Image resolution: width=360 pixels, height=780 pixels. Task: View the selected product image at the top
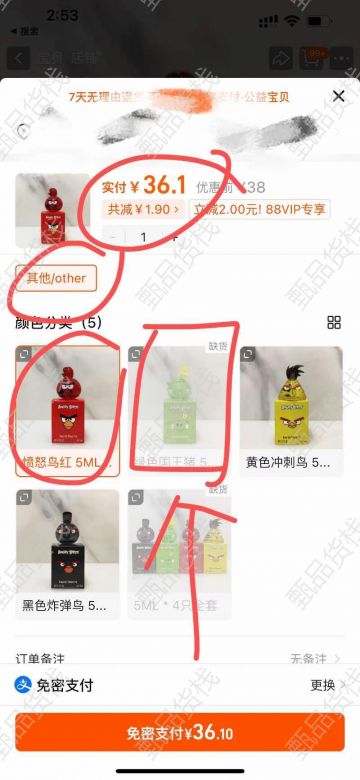pos(53,210)
